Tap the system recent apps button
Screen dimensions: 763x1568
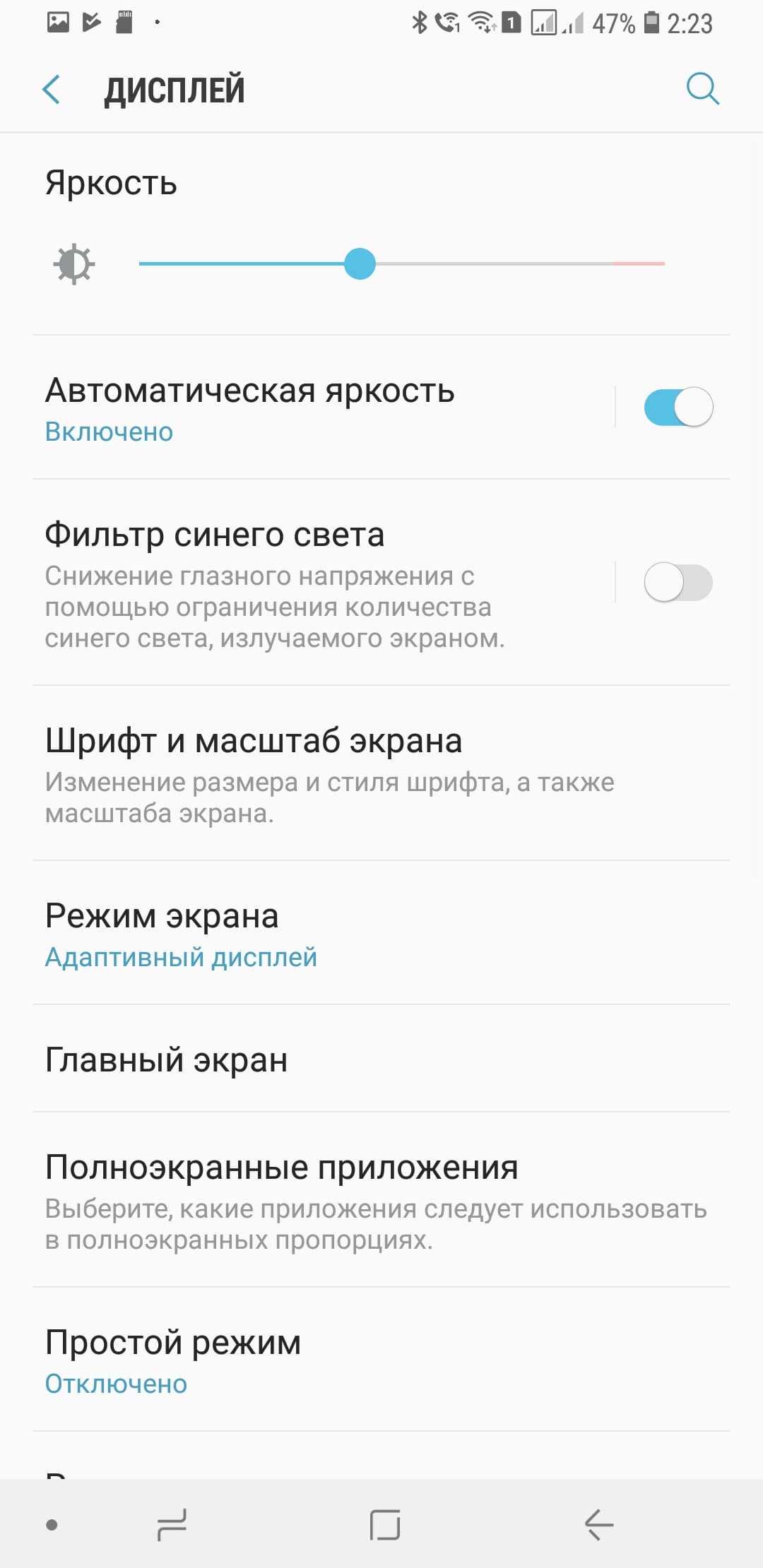[172, 1524]
